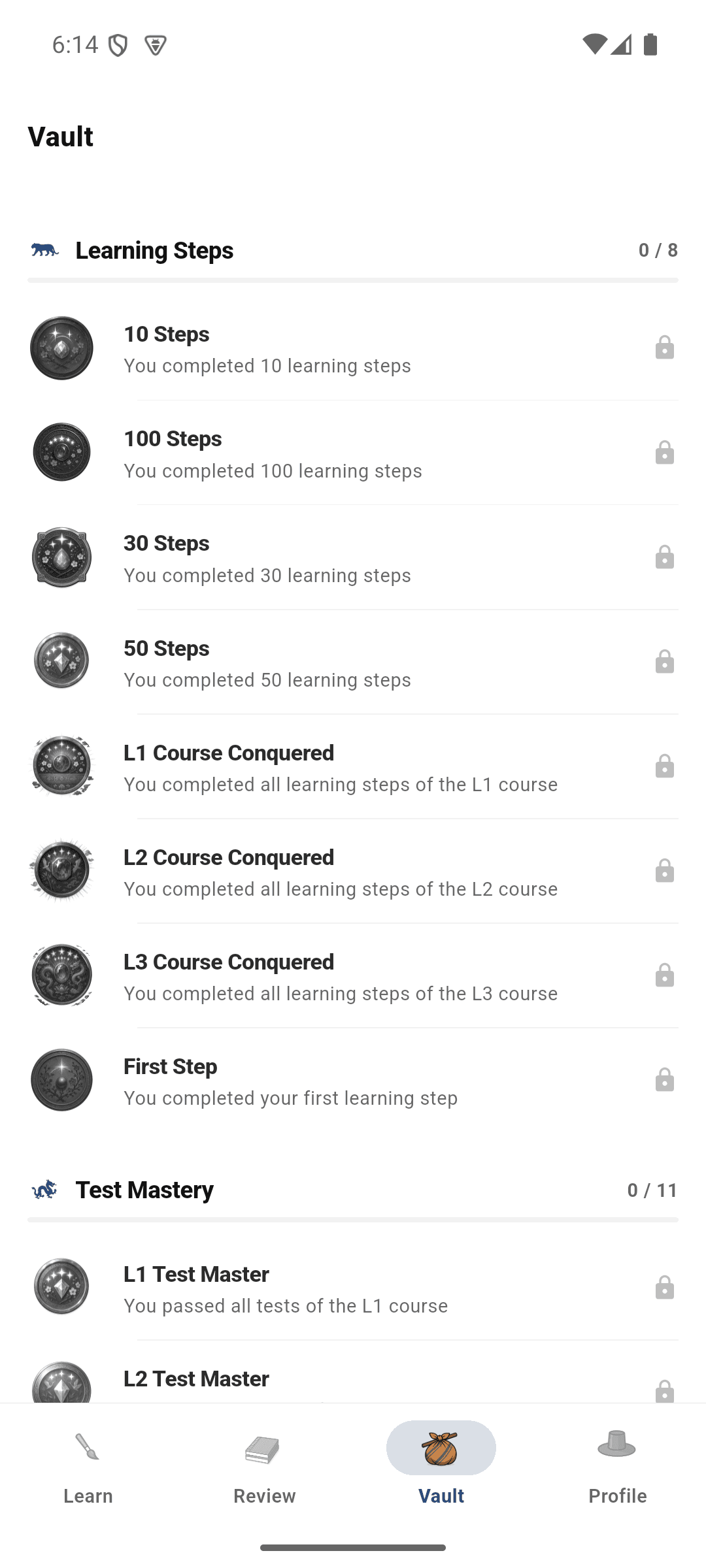
Task: View the L1 Test Master achievement
Action: point(353,1288)
